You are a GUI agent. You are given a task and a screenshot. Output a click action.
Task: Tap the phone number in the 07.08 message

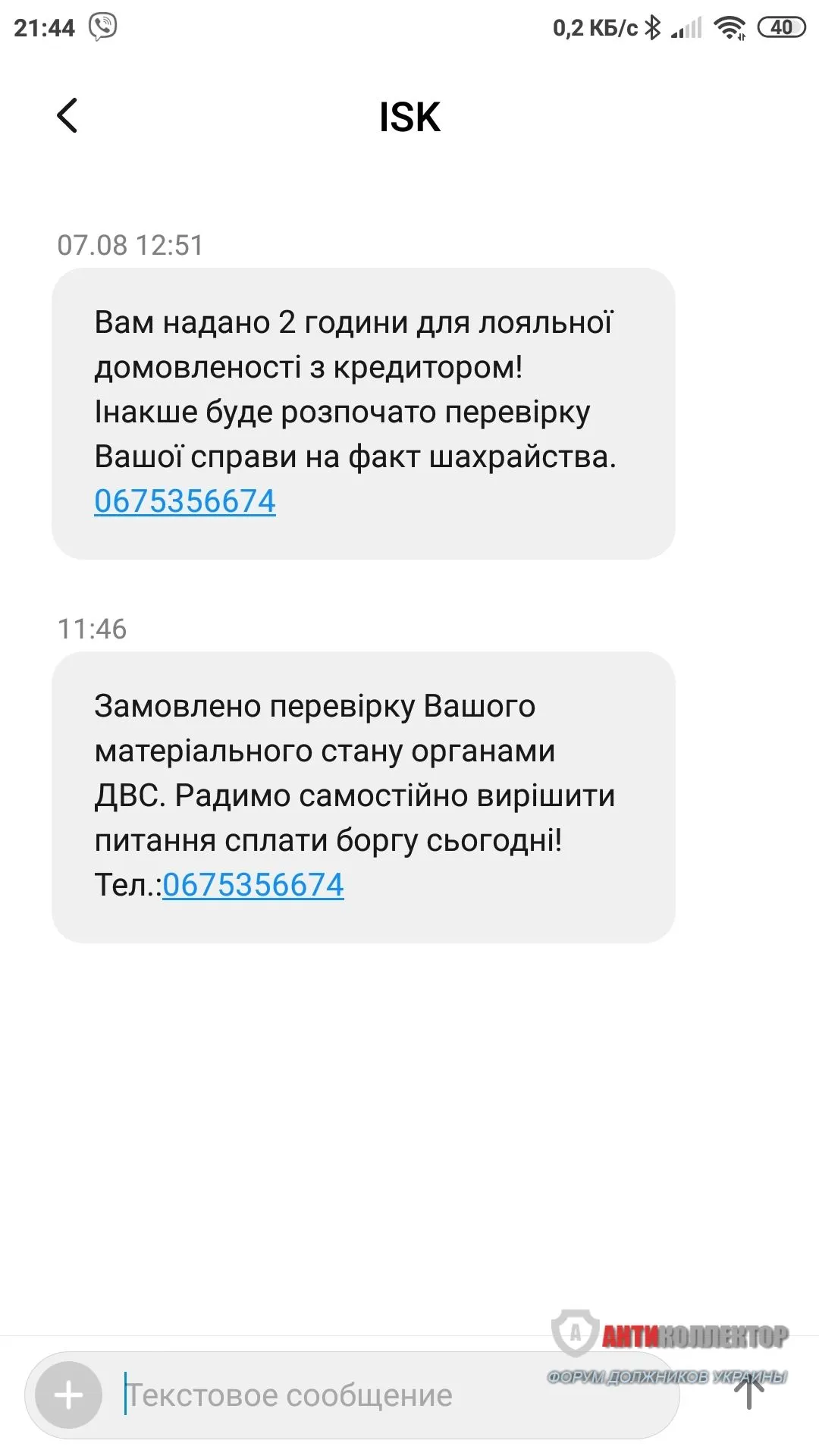185,501
